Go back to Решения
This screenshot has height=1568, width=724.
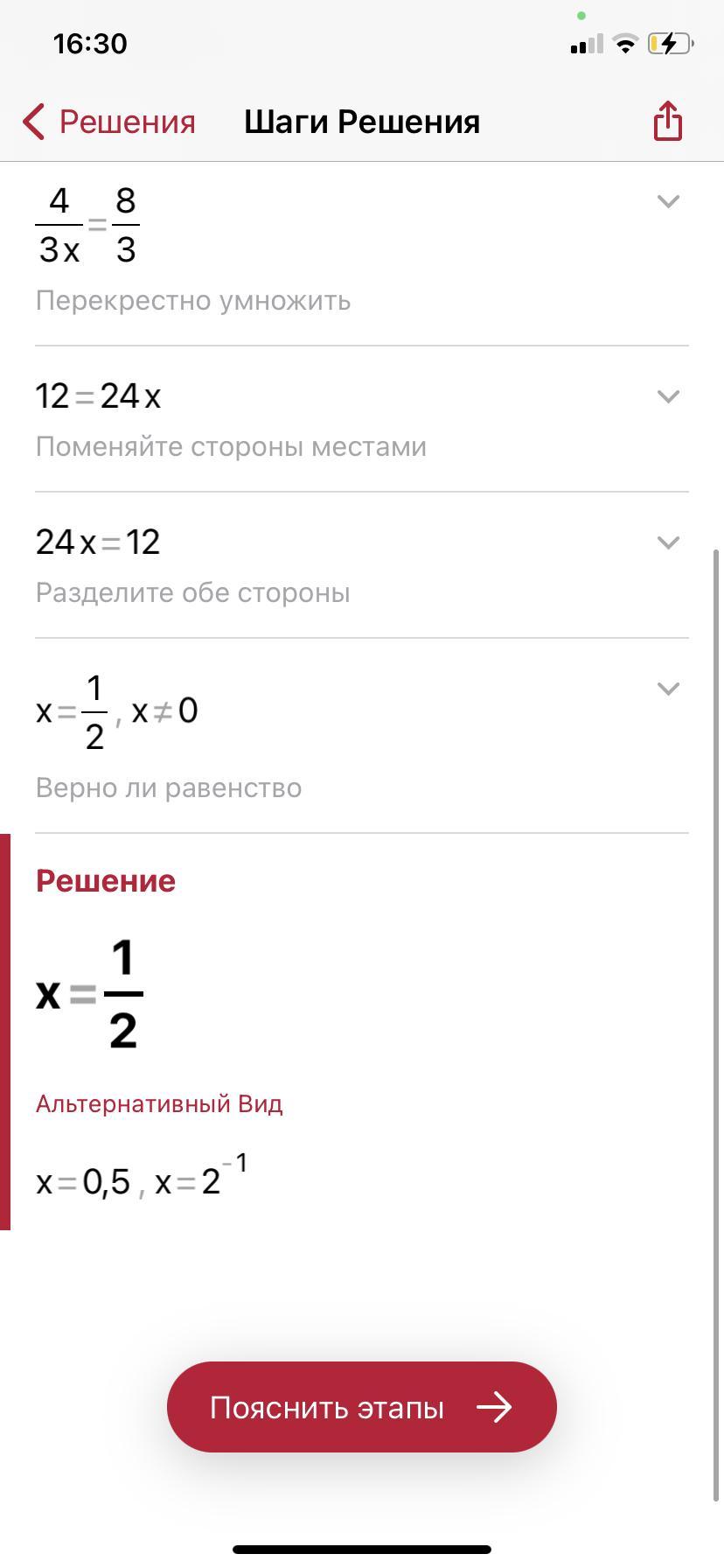pyautogui.click(x=109, y=122)
